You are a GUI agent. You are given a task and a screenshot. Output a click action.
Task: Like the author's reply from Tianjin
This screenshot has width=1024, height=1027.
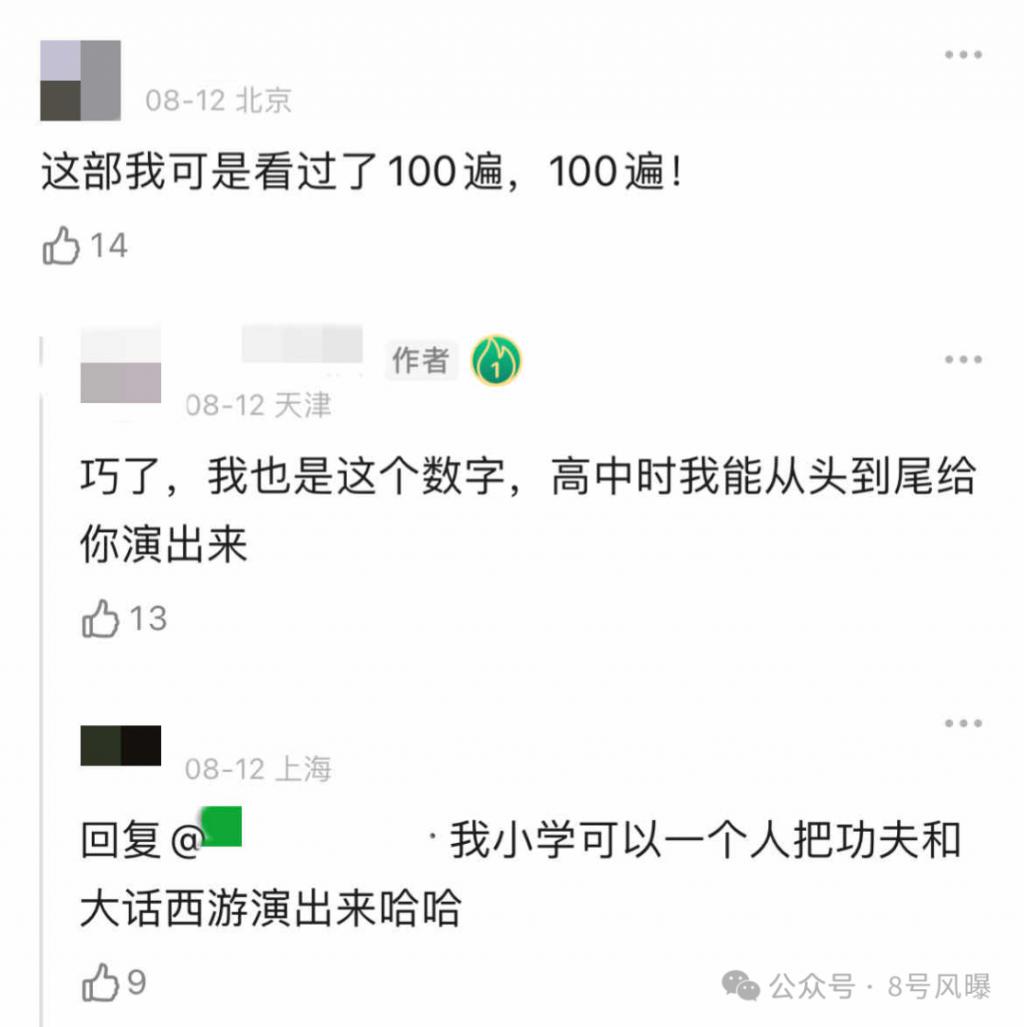[x=101, y=619]
